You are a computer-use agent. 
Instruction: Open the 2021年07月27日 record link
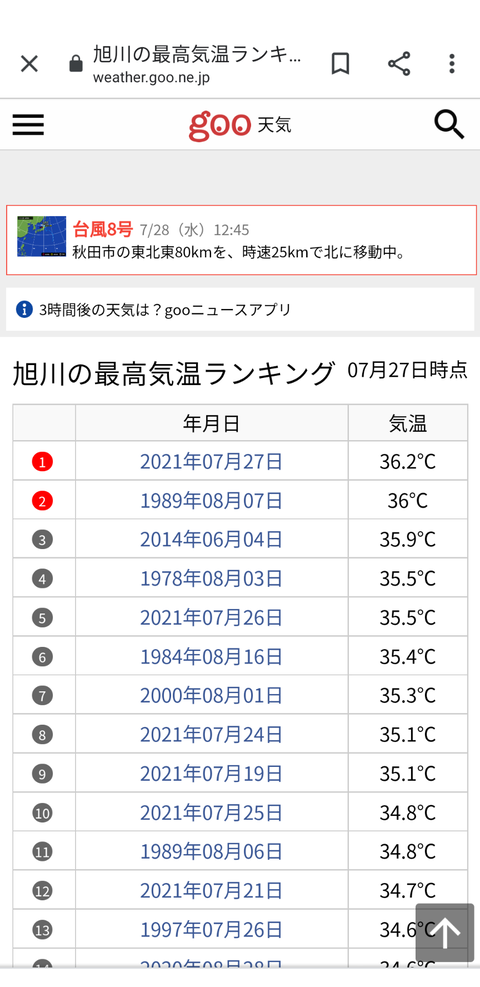[211, 461]
